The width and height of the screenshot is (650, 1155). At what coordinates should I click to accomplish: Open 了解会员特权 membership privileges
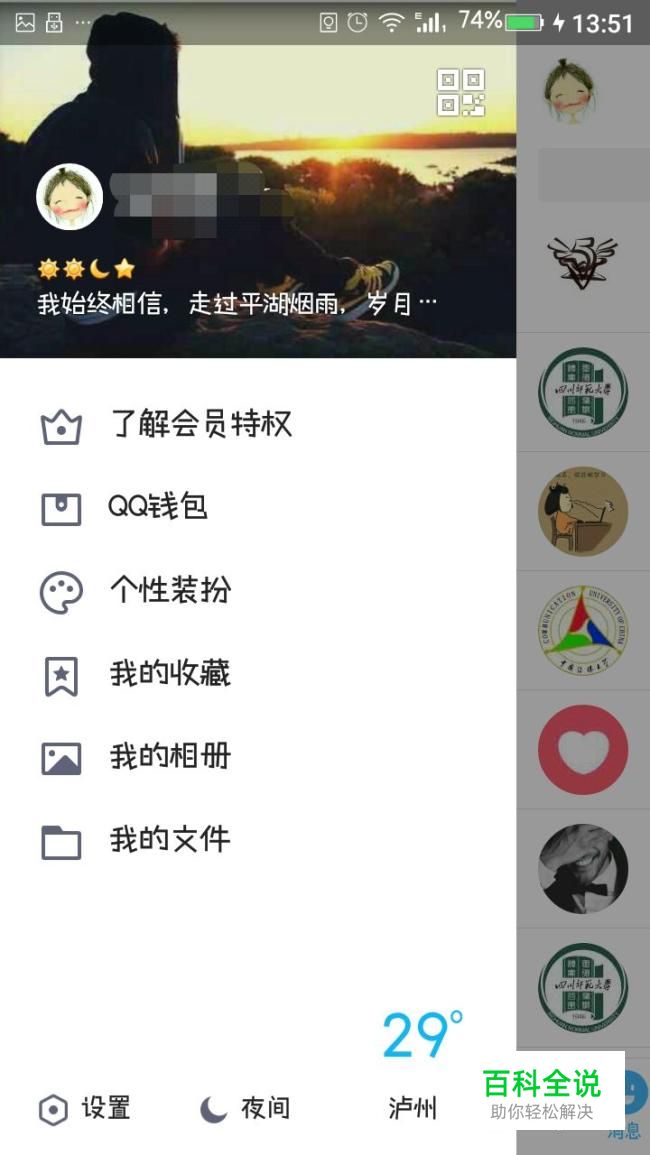[200, 425]
